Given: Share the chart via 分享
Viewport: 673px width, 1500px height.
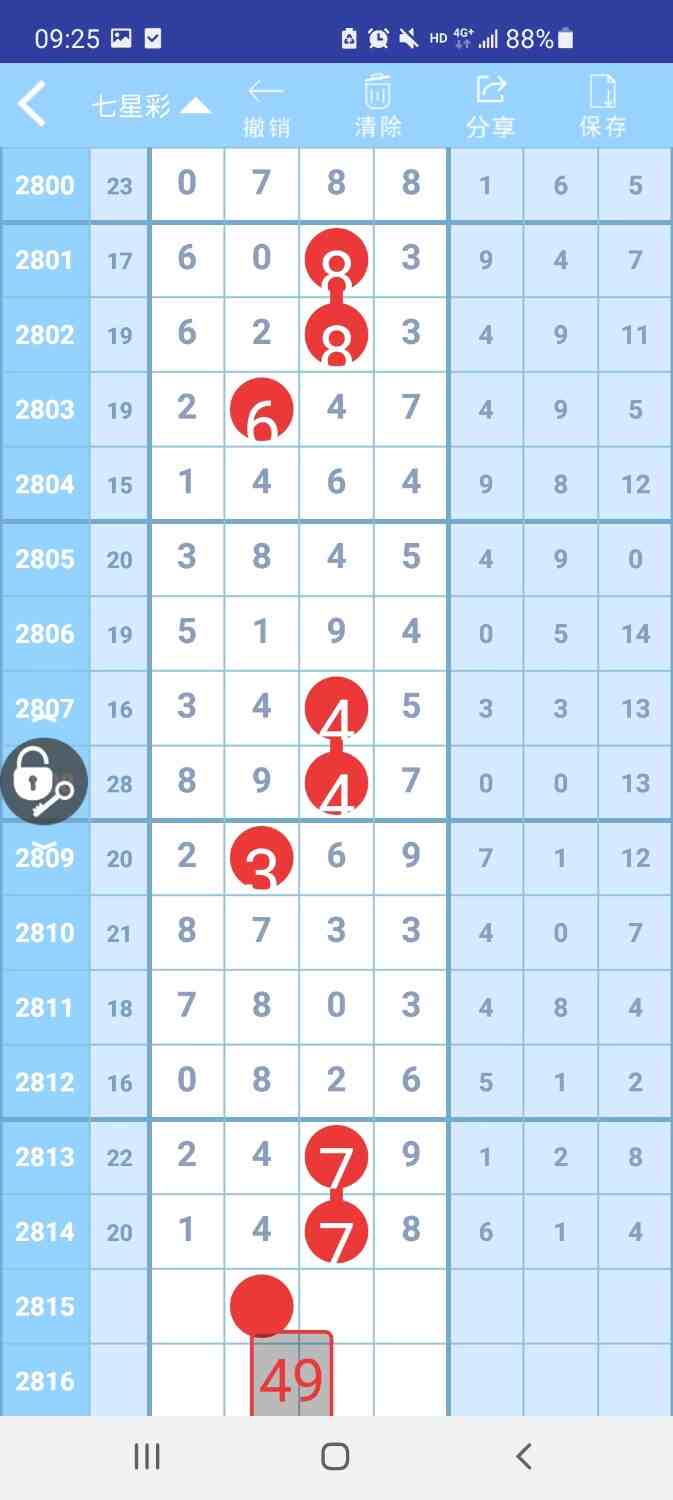Looking at the screenshot, I should click(x=490, y=108).
